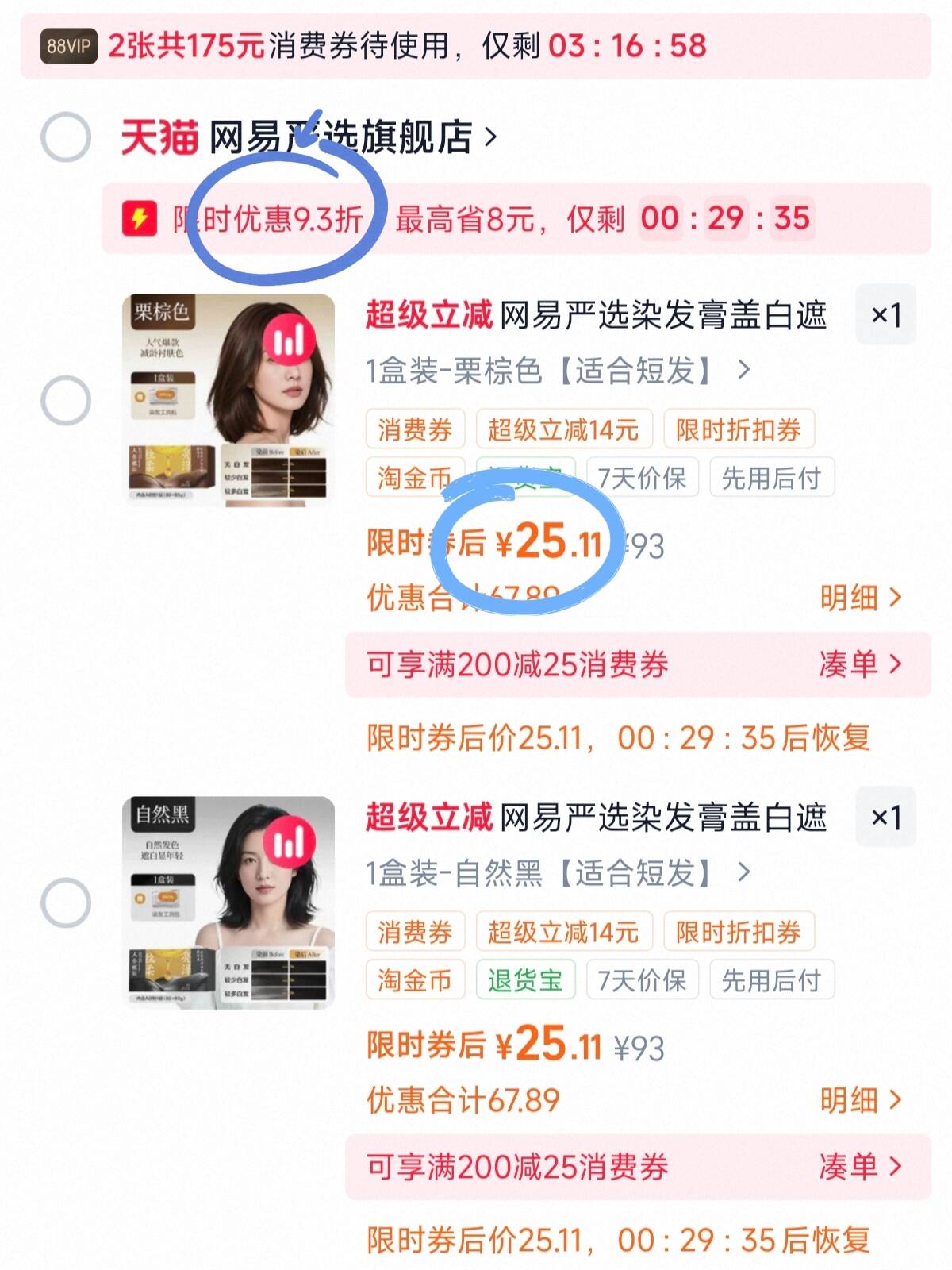The height and width of the screenshot is (1270, 952).
Task: Open the 限时优惠9.3折 promotion bar
Action: [514, 218]
